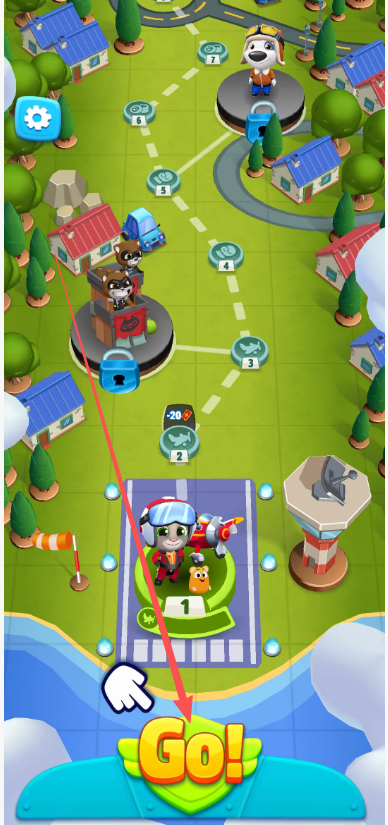
Task: Select level 6 node on the path
Action: click(140, 113)
